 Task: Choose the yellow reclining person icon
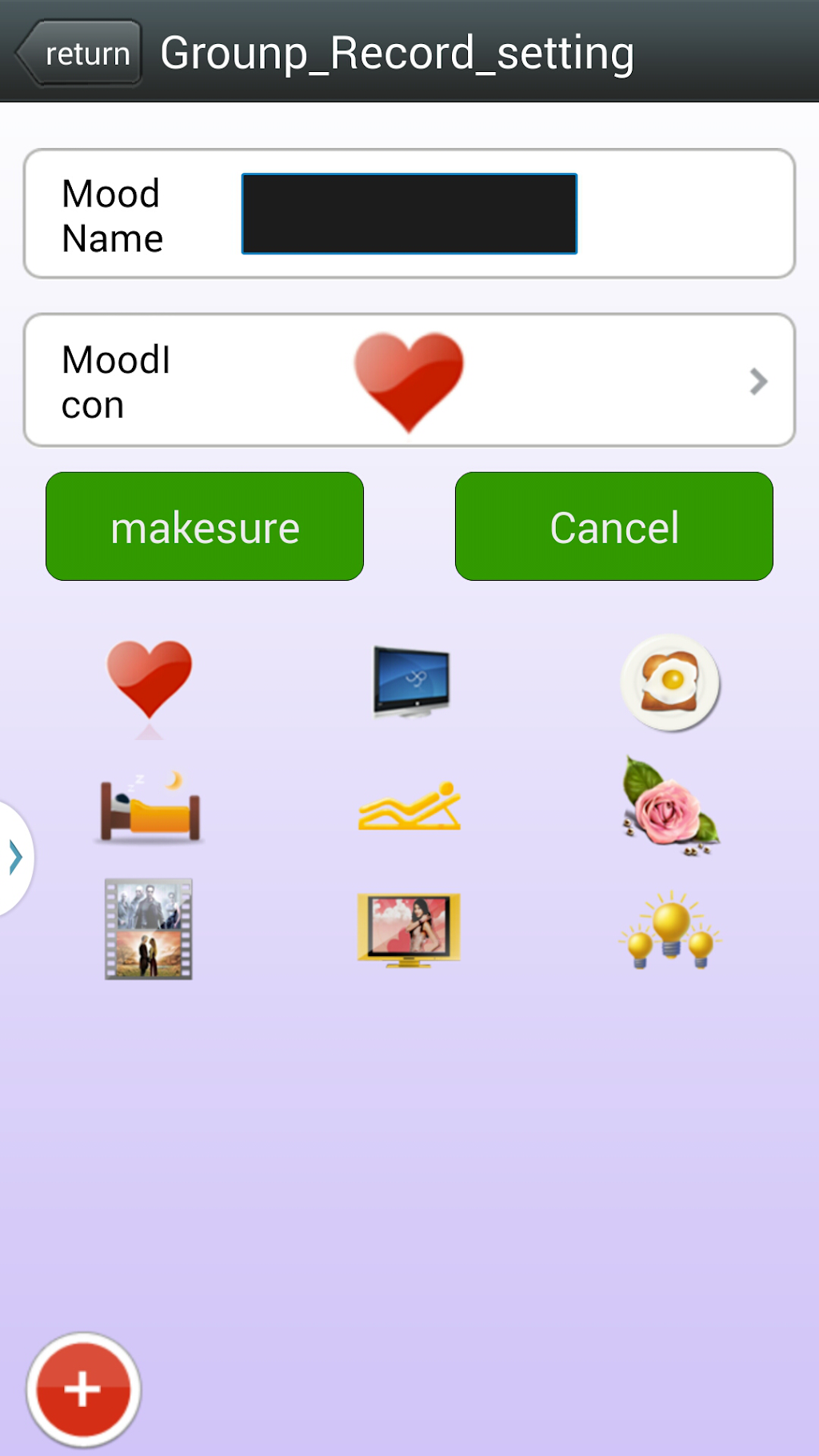pos(410,806)
